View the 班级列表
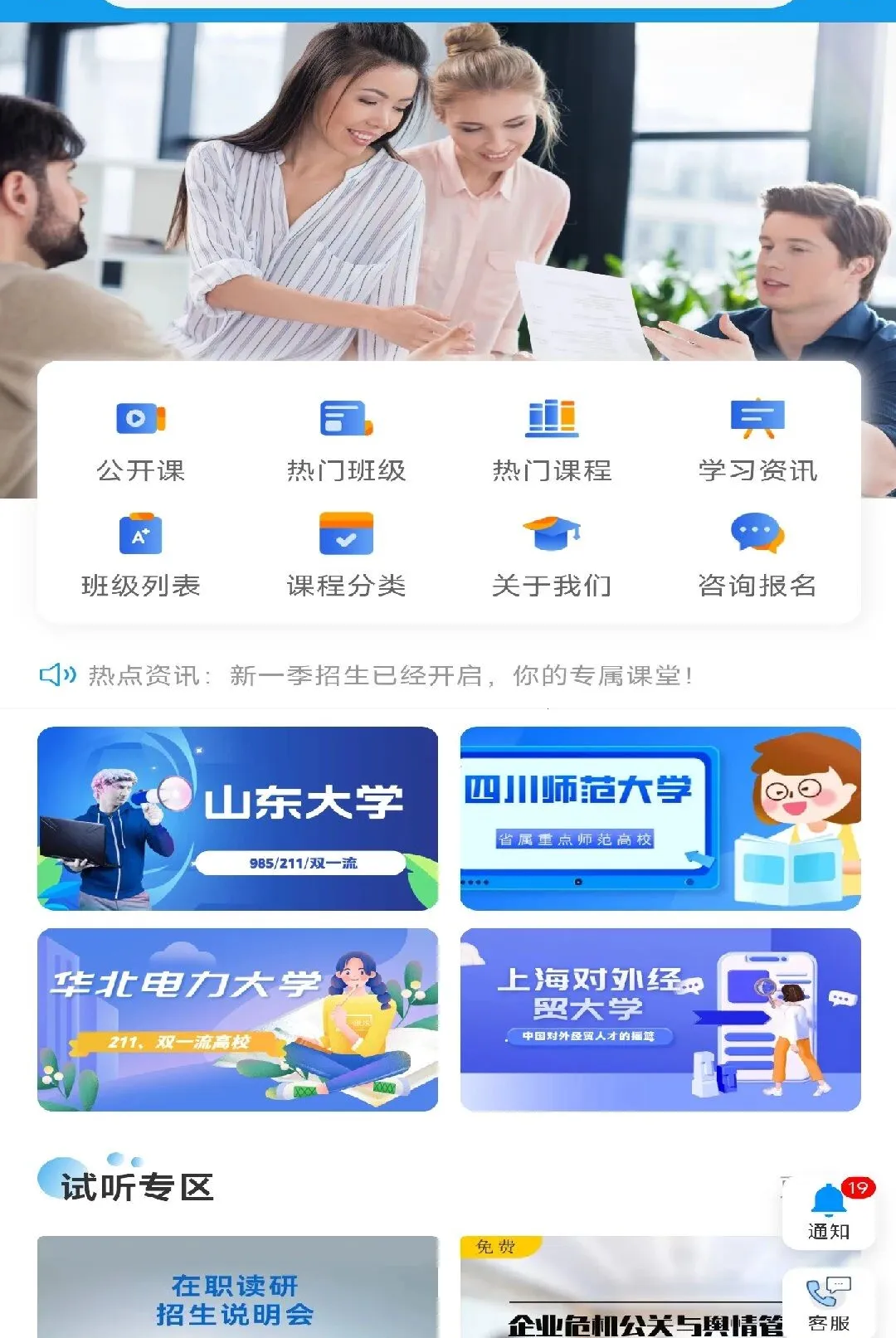Viewport: 896px width, 1338px height. (141, 556)
